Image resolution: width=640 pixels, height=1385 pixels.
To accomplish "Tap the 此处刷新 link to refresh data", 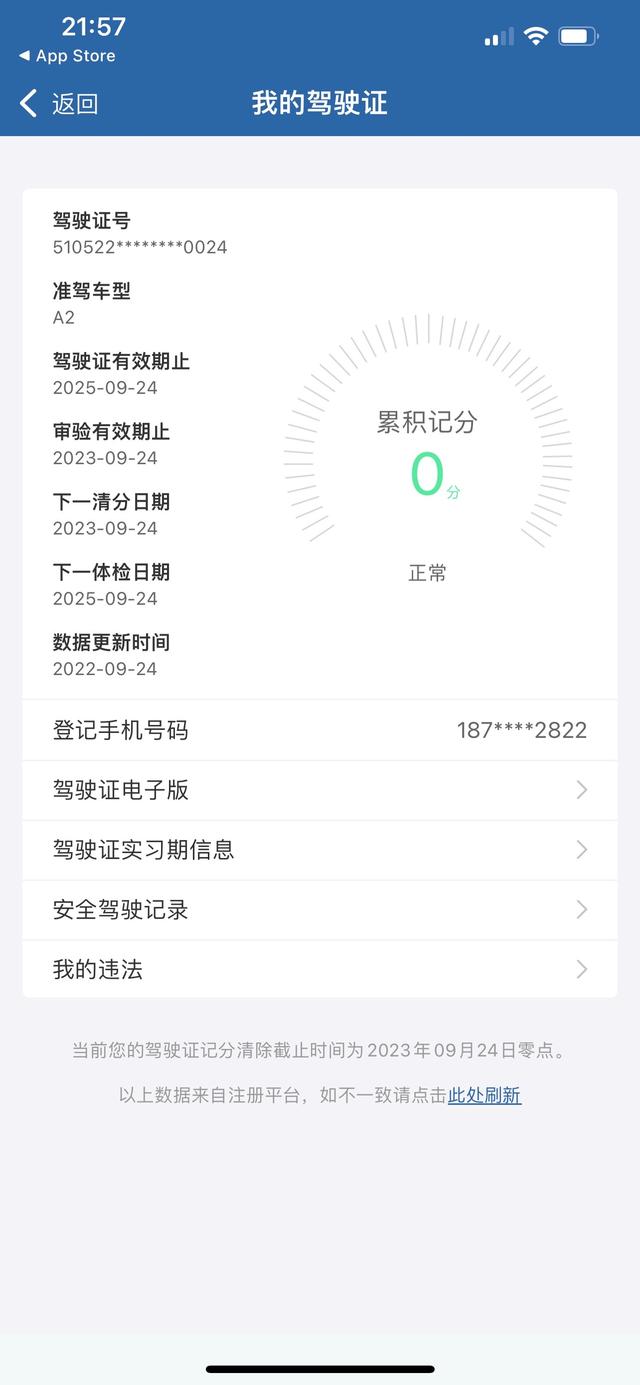I will 484,1095.
